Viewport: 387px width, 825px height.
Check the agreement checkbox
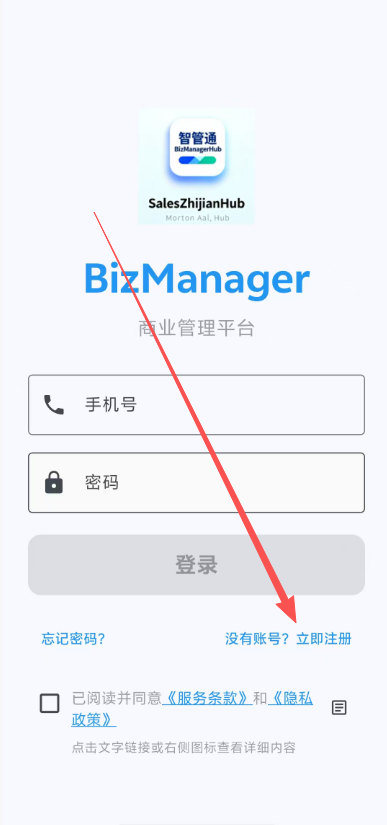[x=50, y=703]
